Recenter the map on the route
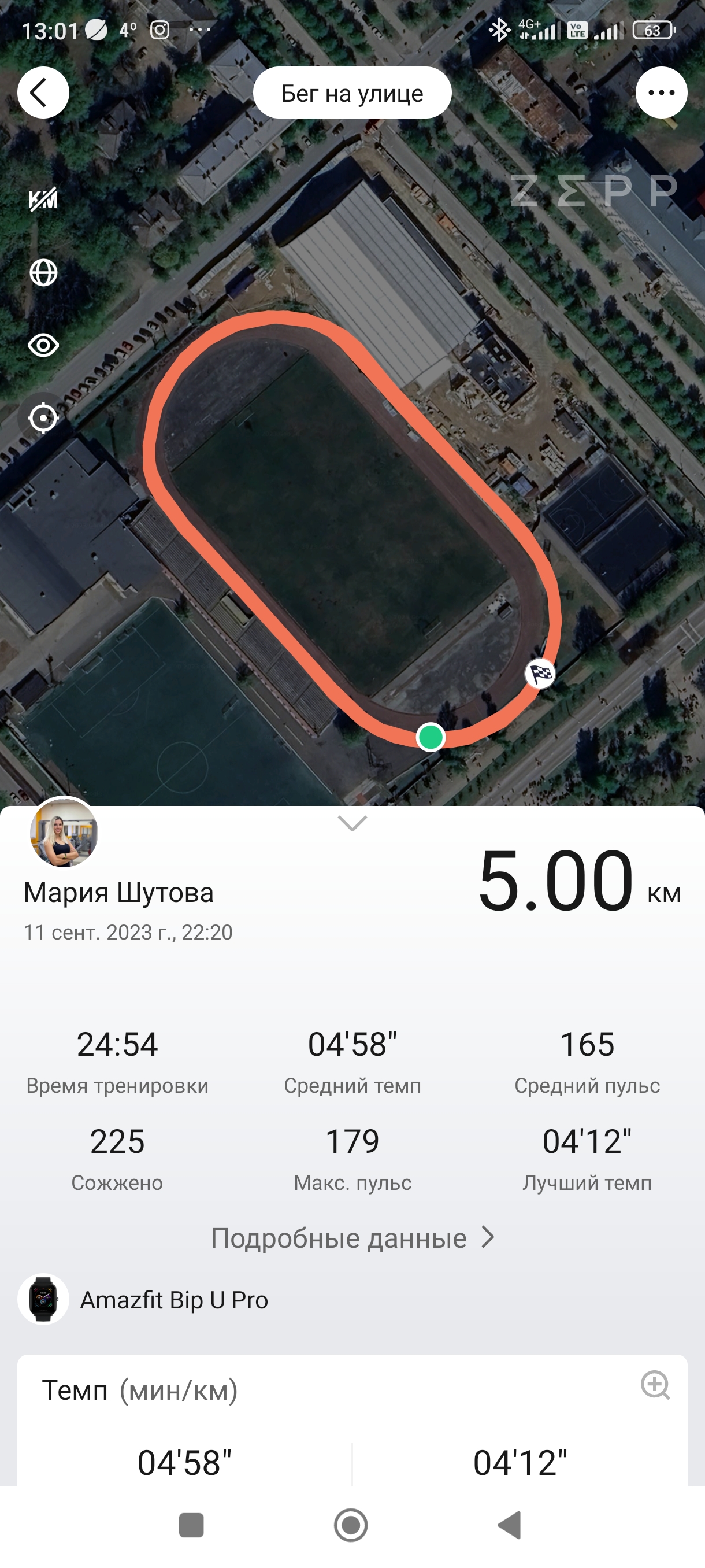This screenshot has width=705, height=1568. click(43, 418)
